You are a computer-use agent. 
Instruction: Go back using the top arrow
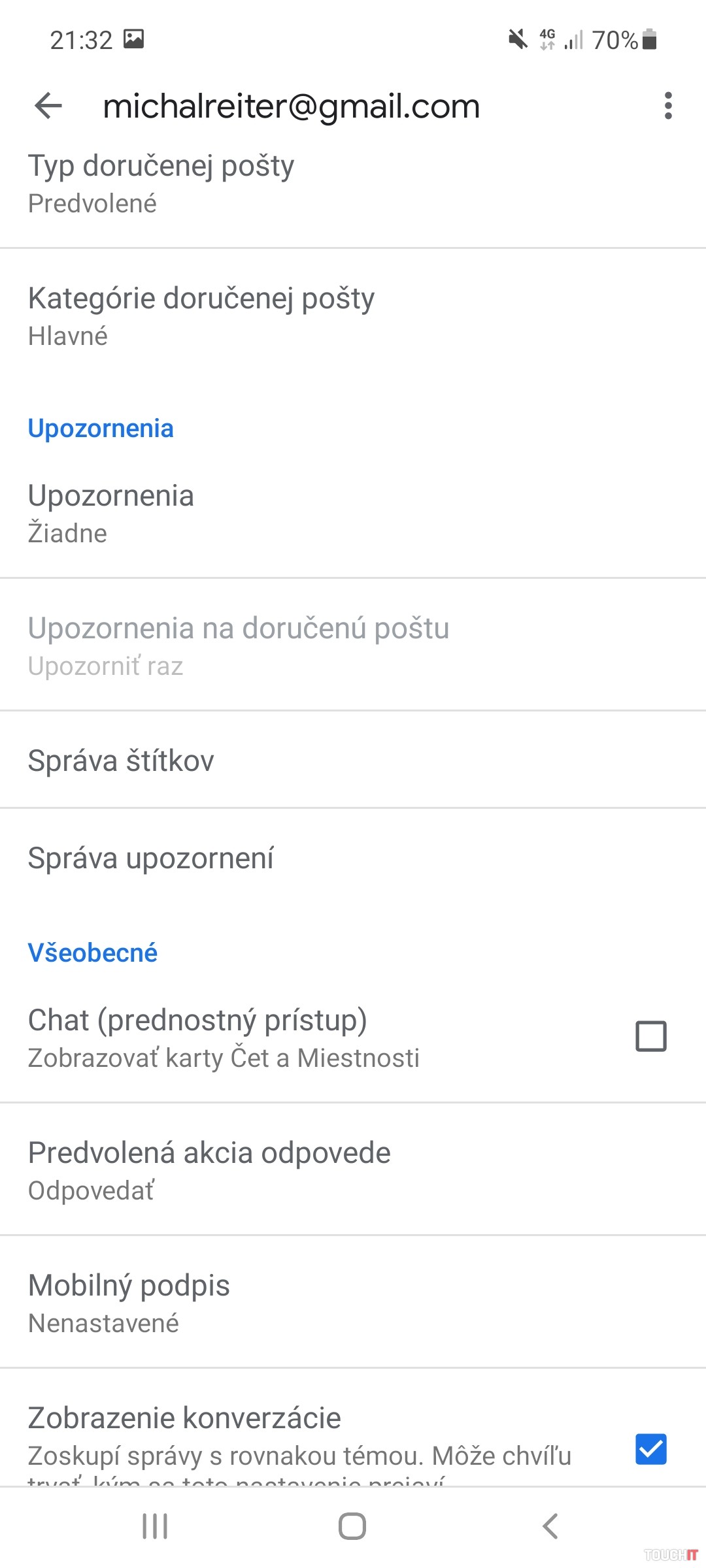pos(48,106)
